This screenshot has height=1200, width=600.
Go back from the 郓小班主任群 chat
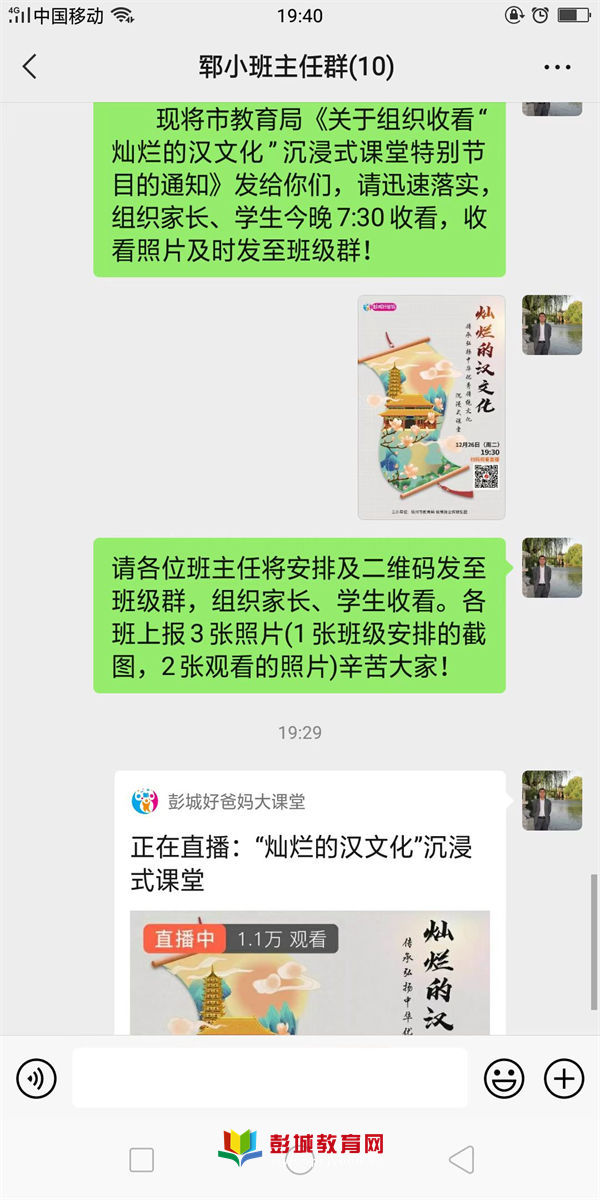point(29,67)
